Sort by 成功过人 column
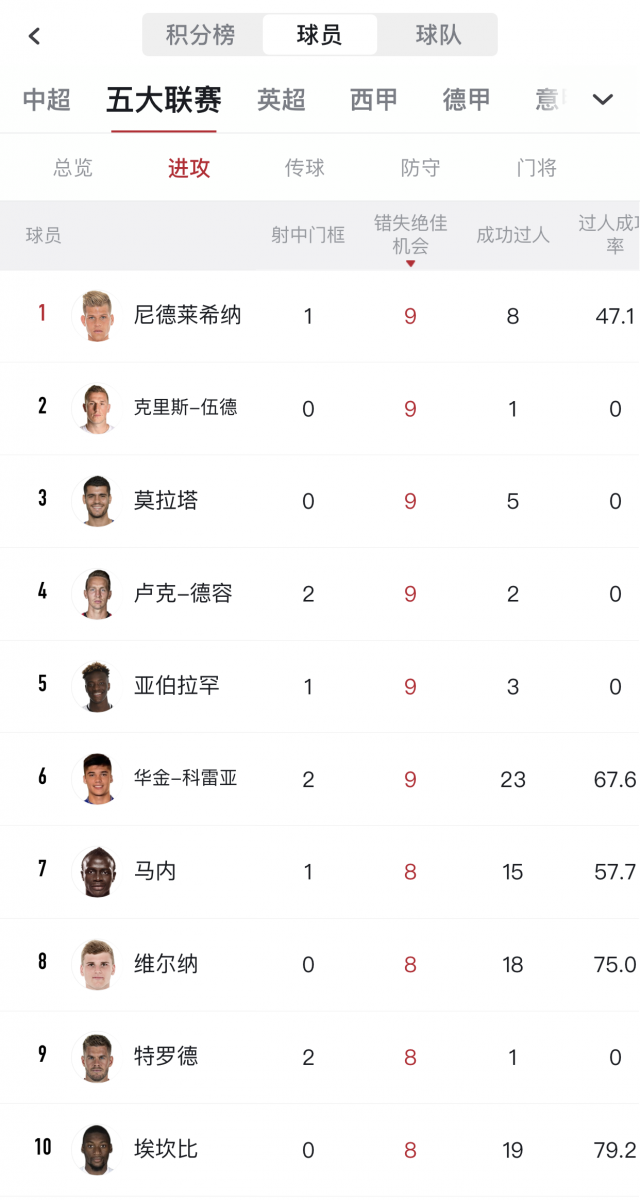 click(513, 235)
